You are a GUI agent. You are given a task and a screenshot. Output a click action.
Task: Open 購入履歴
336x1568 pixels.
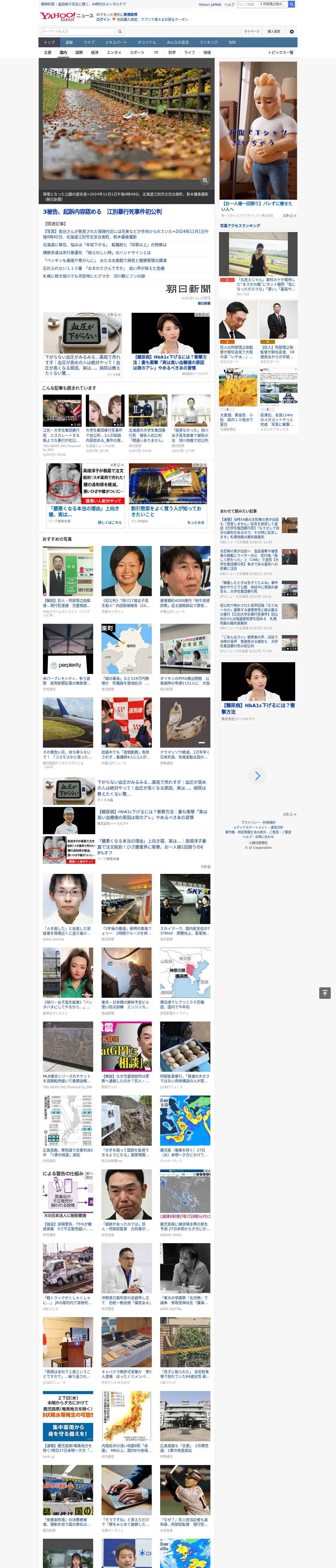tap(274, 32)
